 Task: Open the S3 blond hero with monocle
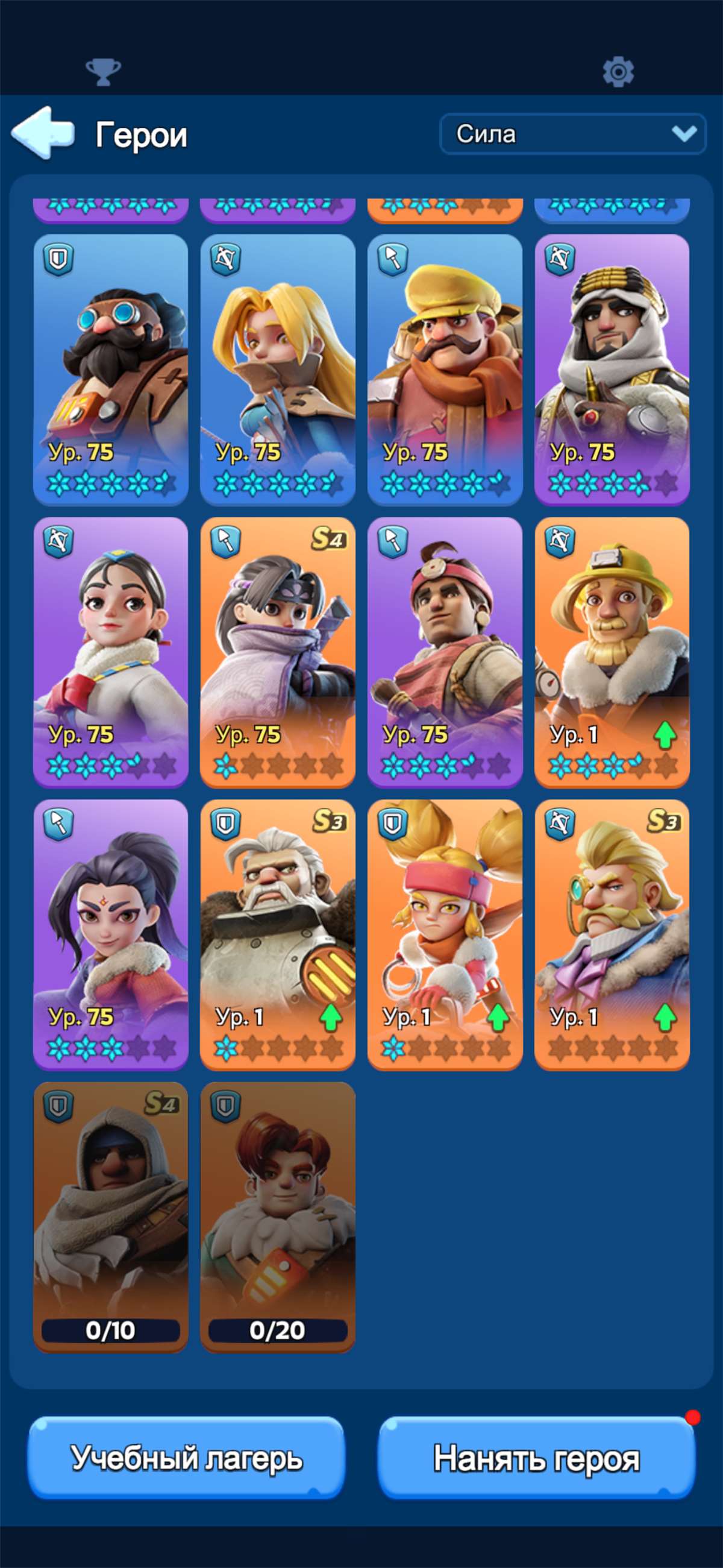pyautogui.click(x=612, y=935)
